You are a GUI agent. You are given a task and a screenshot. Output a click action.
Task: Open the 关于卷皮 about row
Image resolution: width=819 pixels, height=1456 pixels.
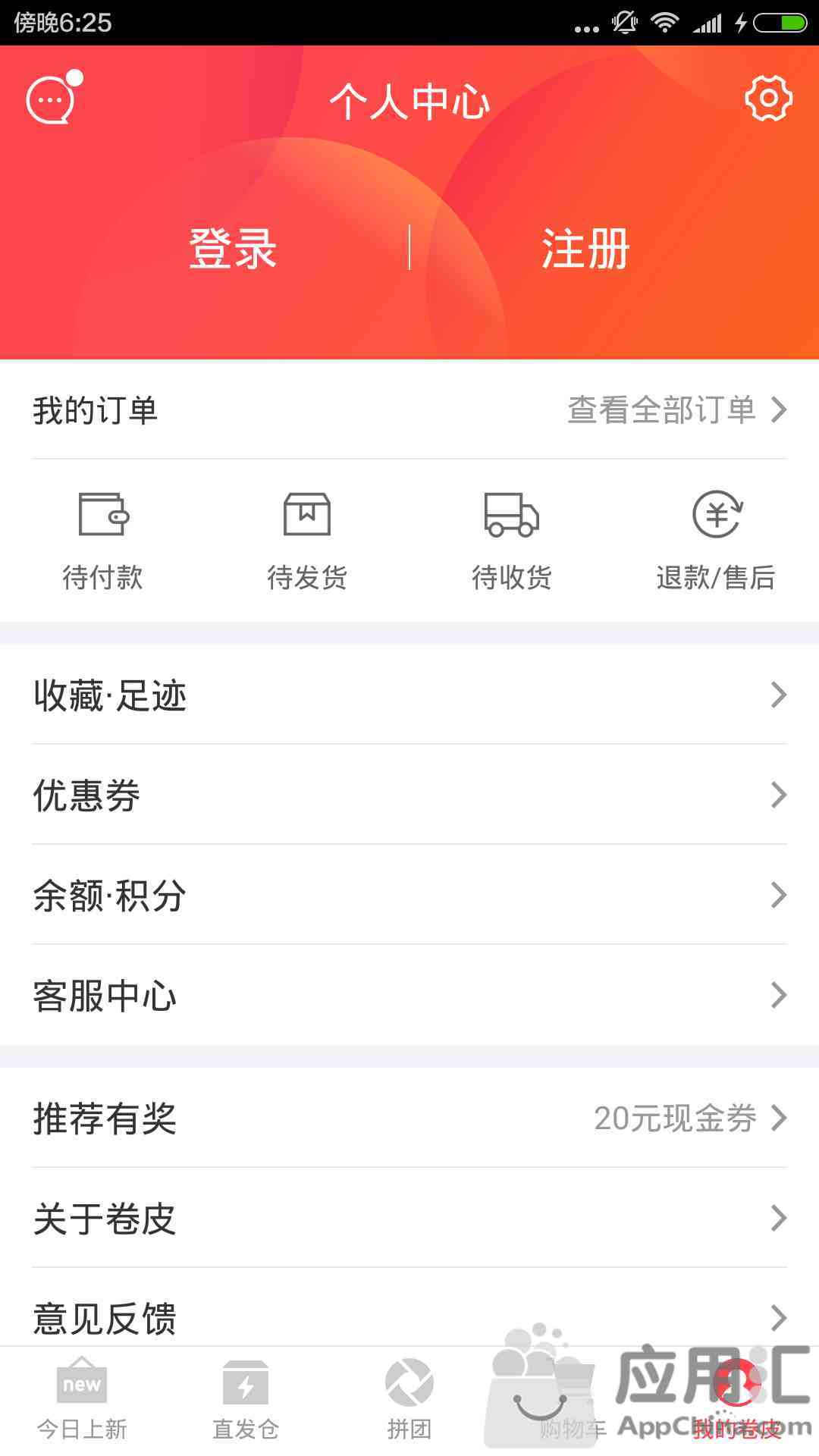pyautogui.click(x=409, y=1218)
